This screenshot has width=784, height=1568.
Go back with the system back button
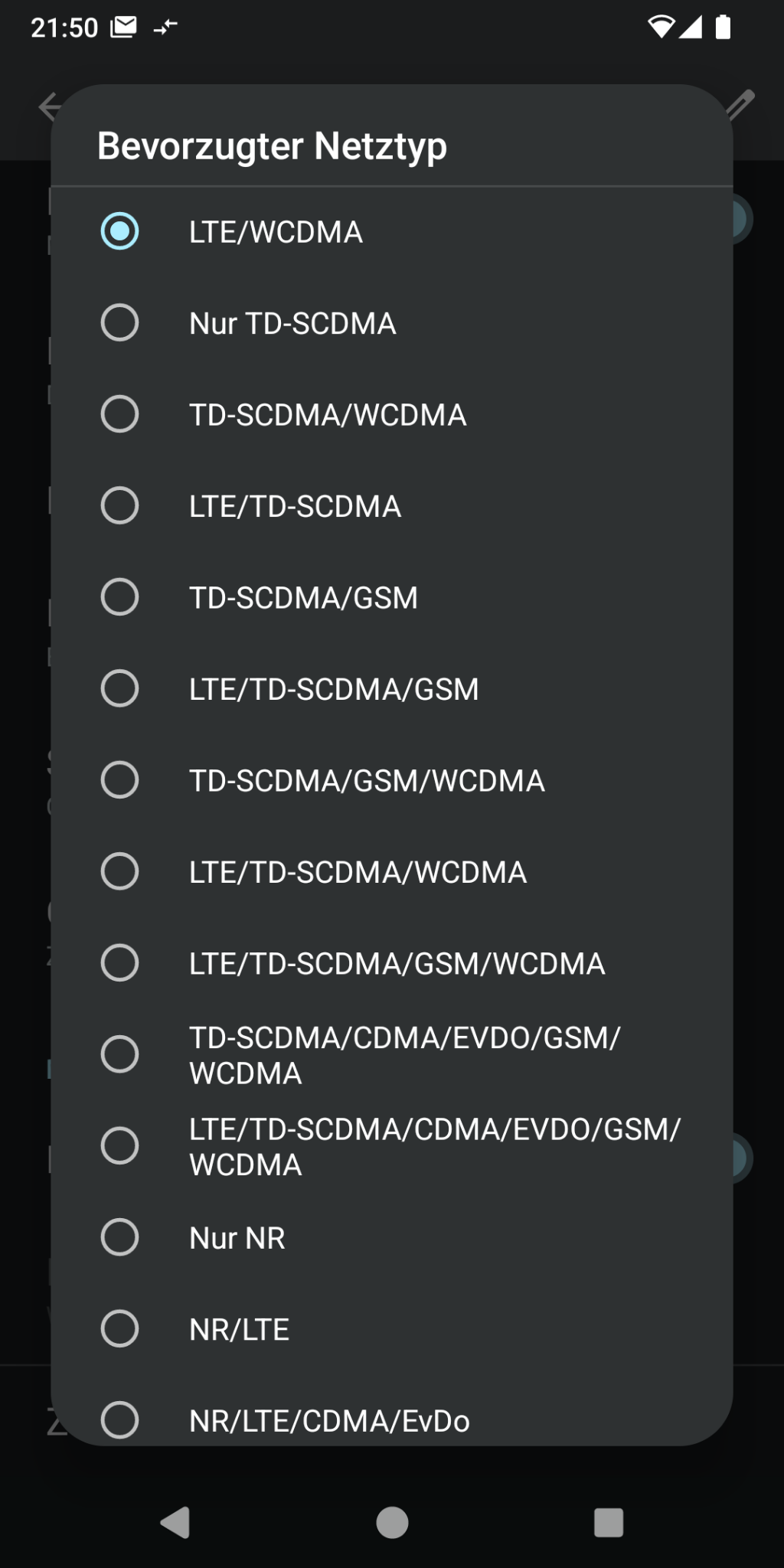[175, 1522]
